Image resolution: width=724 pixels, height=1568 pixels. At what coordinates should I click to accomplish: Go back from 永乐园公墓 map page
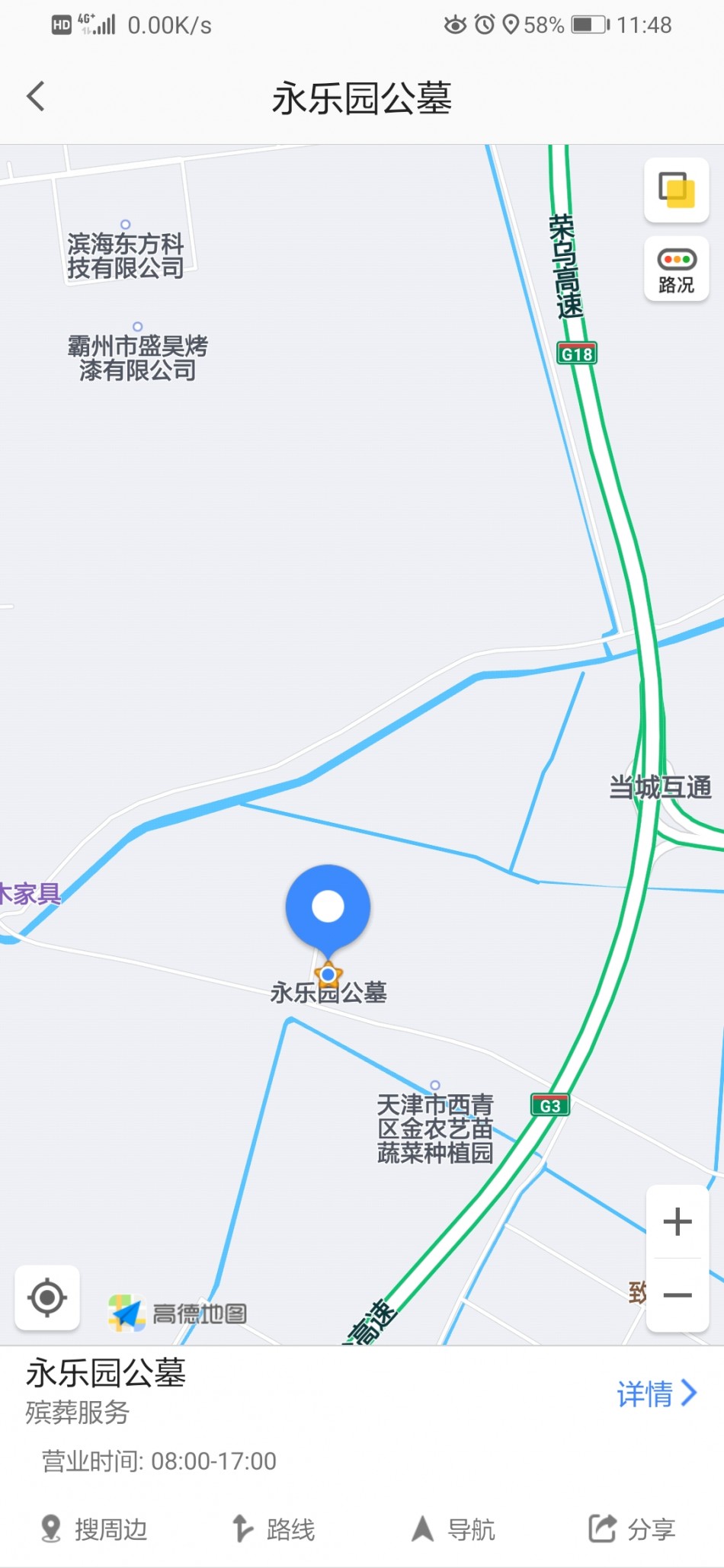point(36,97)
